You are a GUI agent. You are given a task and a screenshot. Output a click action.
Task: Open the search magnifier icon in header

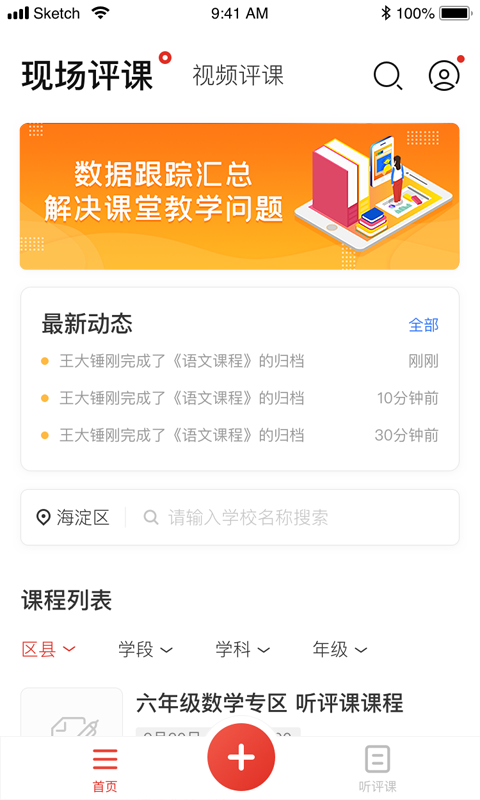[x=388, y=76]
